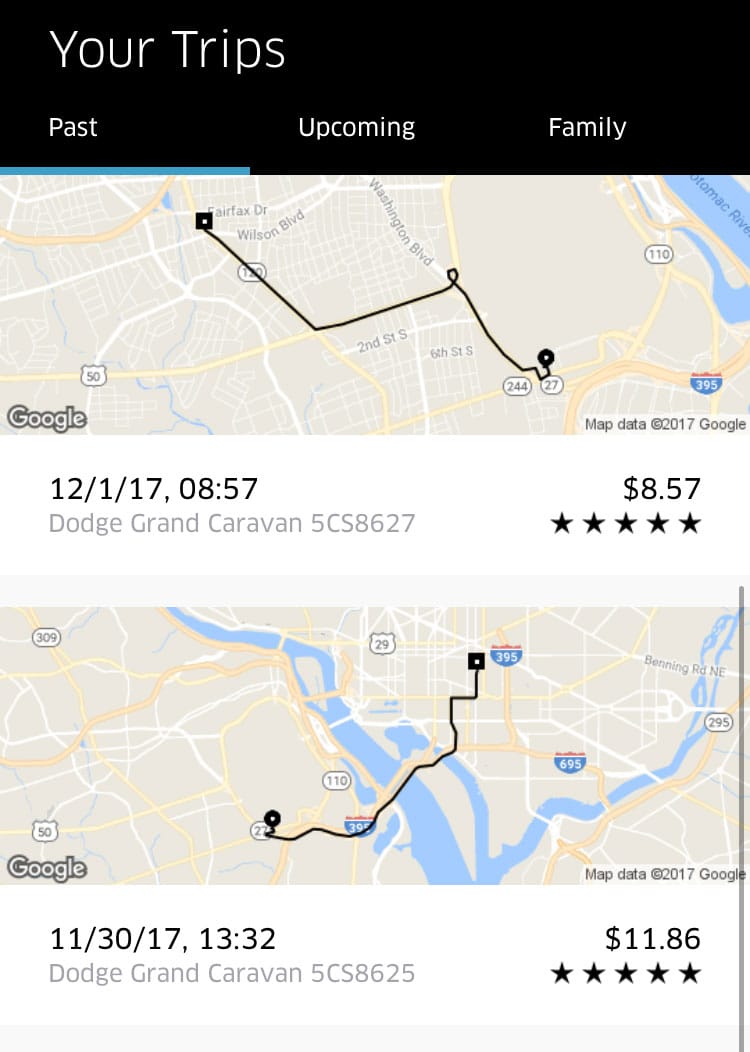Tap the first star in the 12/1/17 trip rating
The image size is (750, 1052).
(560, 522)
